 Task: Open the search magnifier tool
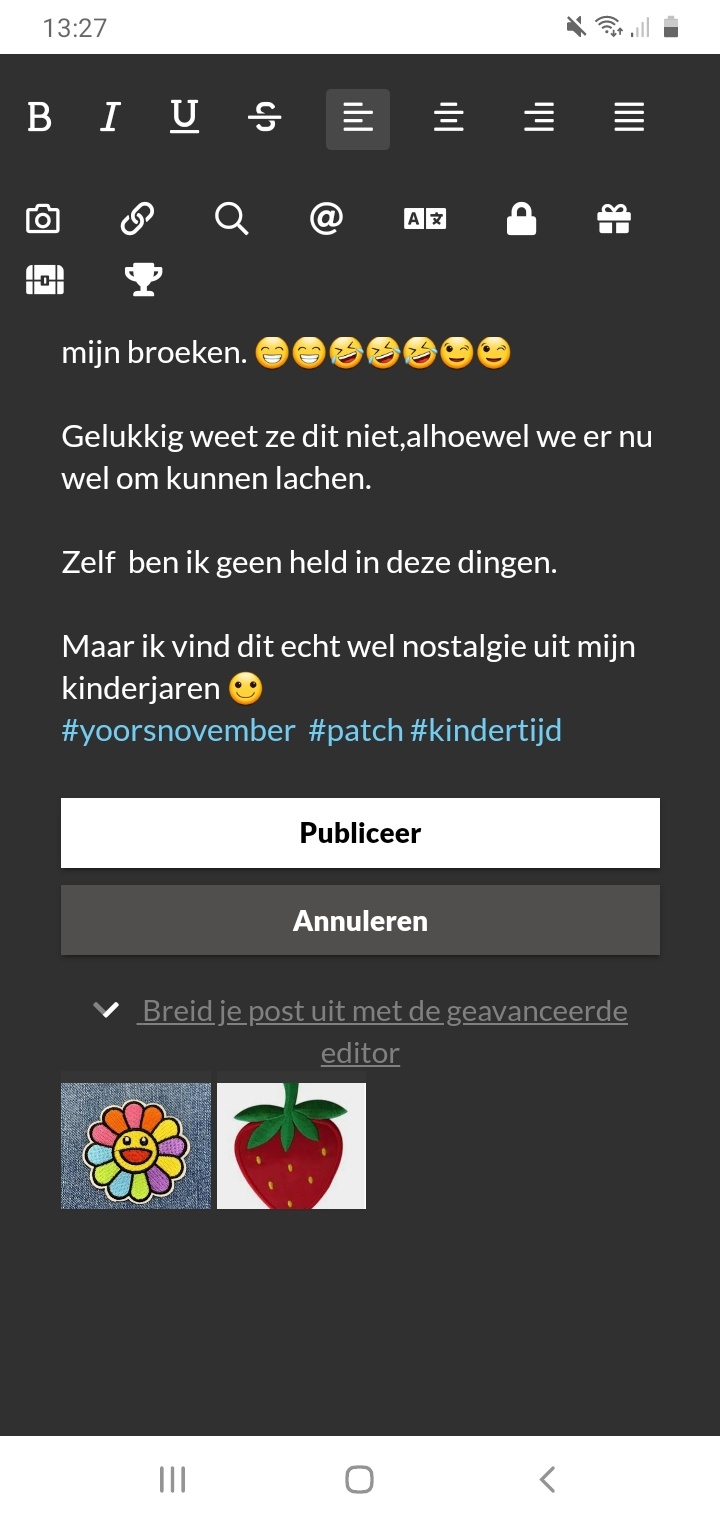[x=232, y=219]
